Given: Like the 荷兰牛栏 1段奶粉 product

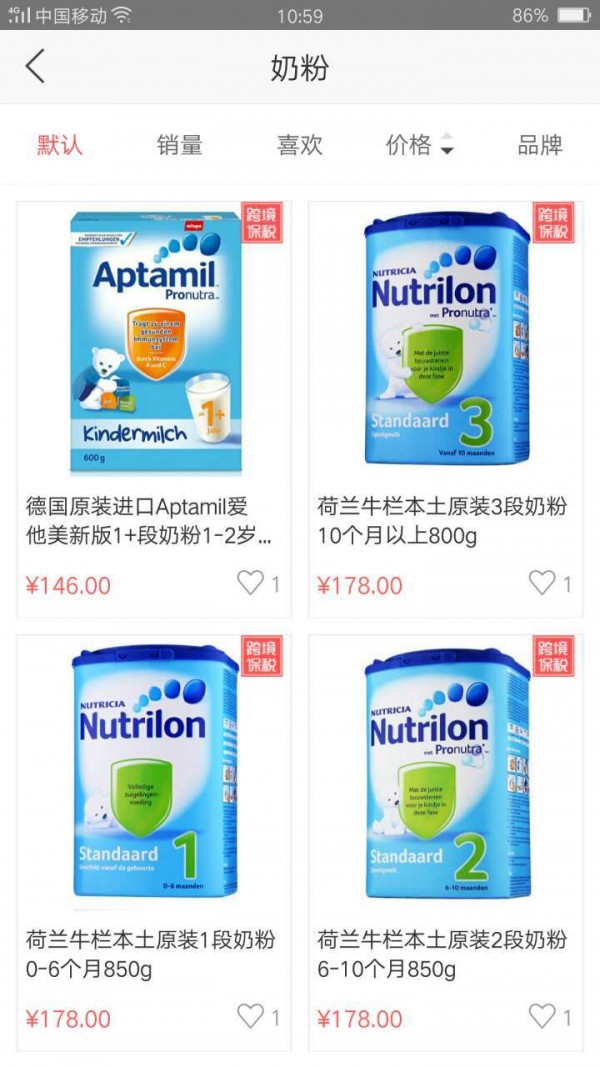Looking at the screenshot, I should (x=251, y=1017).
